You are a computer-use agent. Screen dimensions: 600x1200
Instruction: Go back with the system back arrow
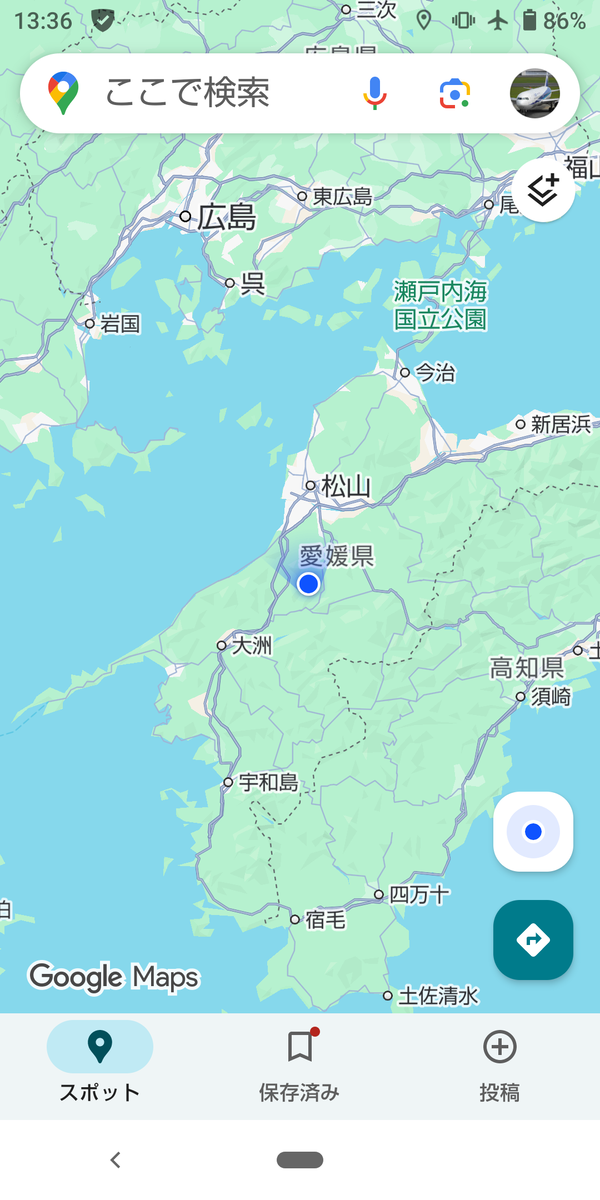(x=115, y=1160)
